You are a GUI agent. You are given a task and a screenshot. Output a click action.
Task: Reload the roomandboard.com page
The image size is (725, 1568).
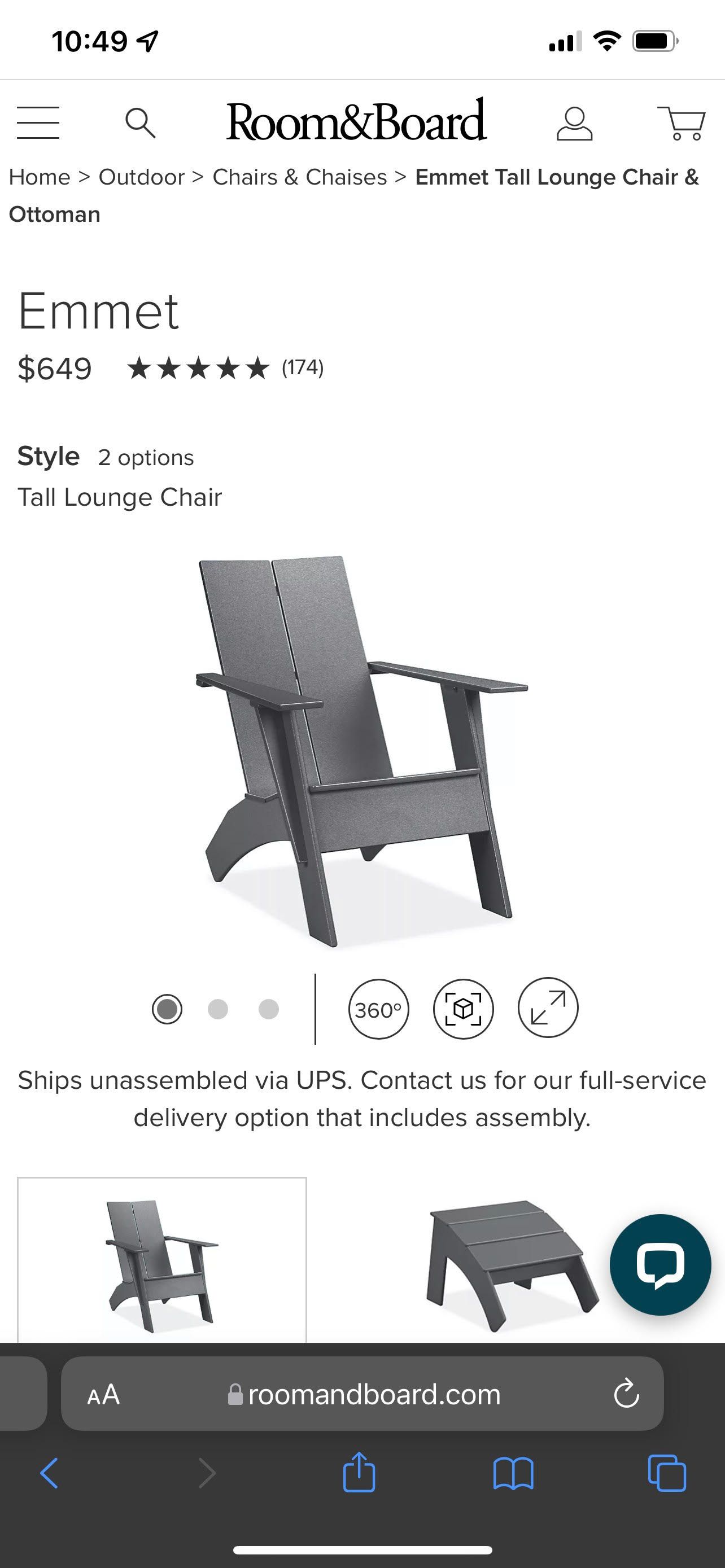click(x=626, y=1394)
